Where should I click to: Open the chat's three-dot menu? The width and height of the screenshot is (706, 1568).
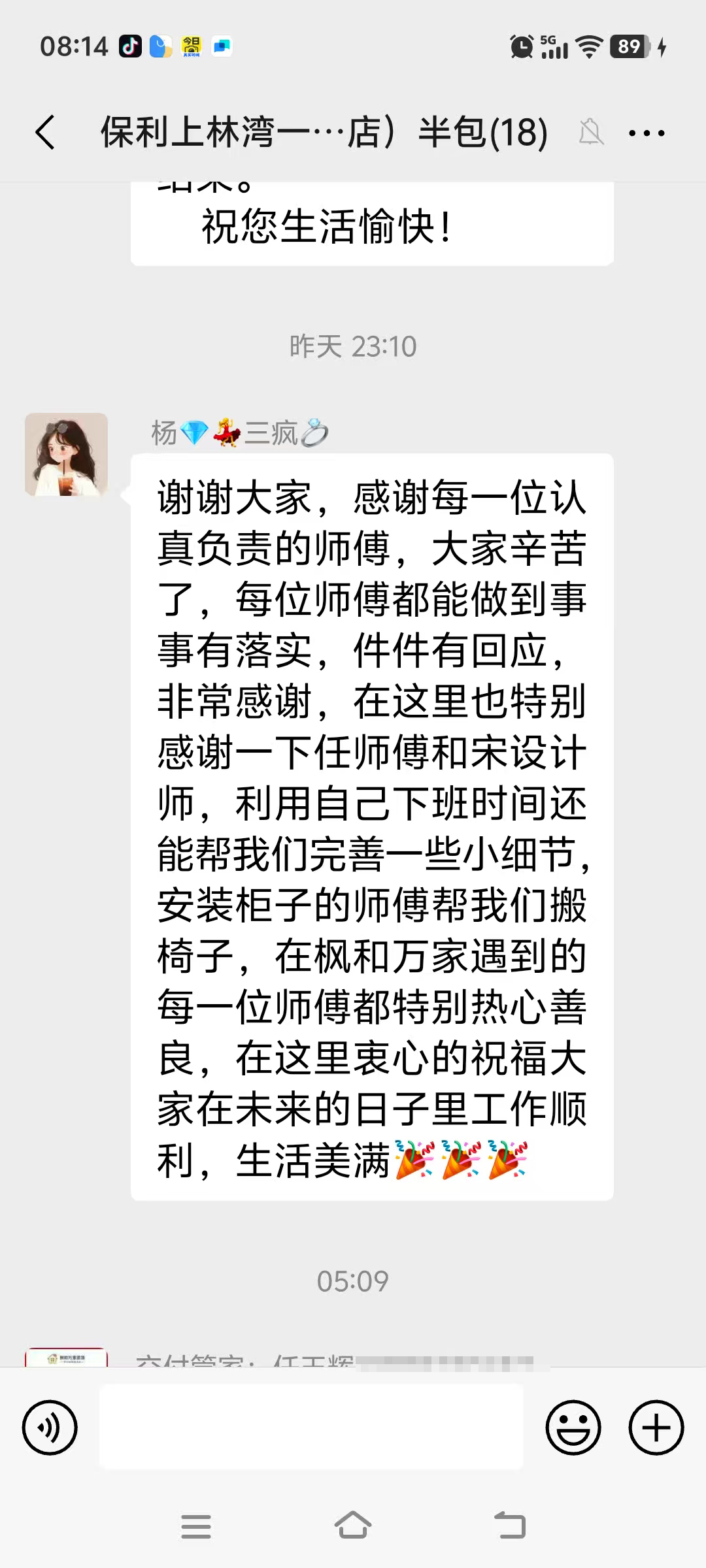[647, 133]
